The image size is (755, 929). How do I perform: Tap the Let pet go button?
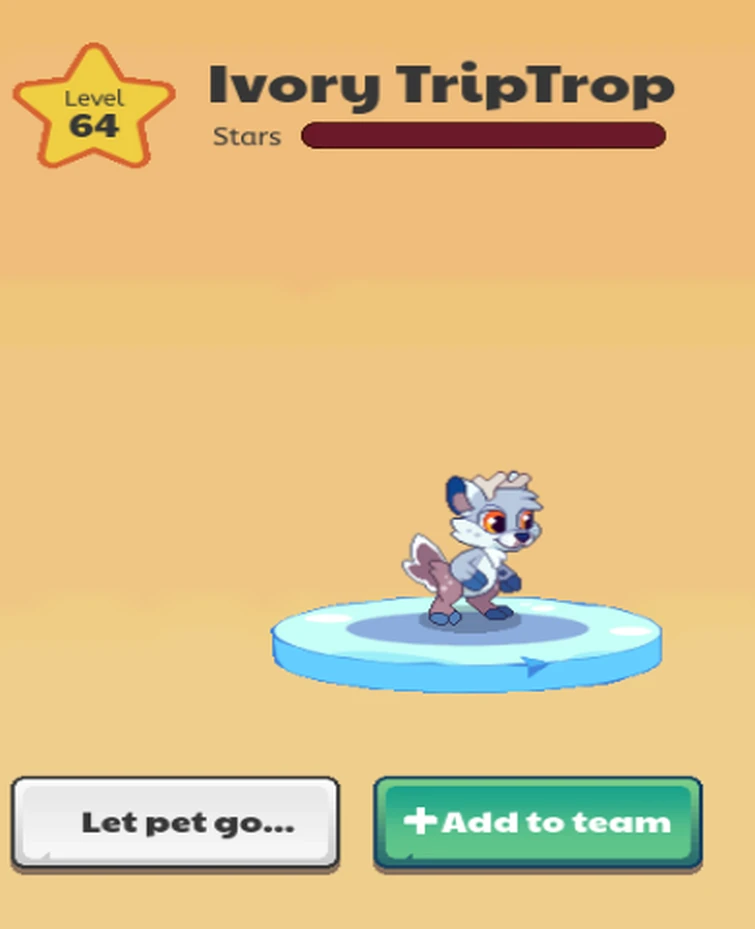click(x=176, y=822)
